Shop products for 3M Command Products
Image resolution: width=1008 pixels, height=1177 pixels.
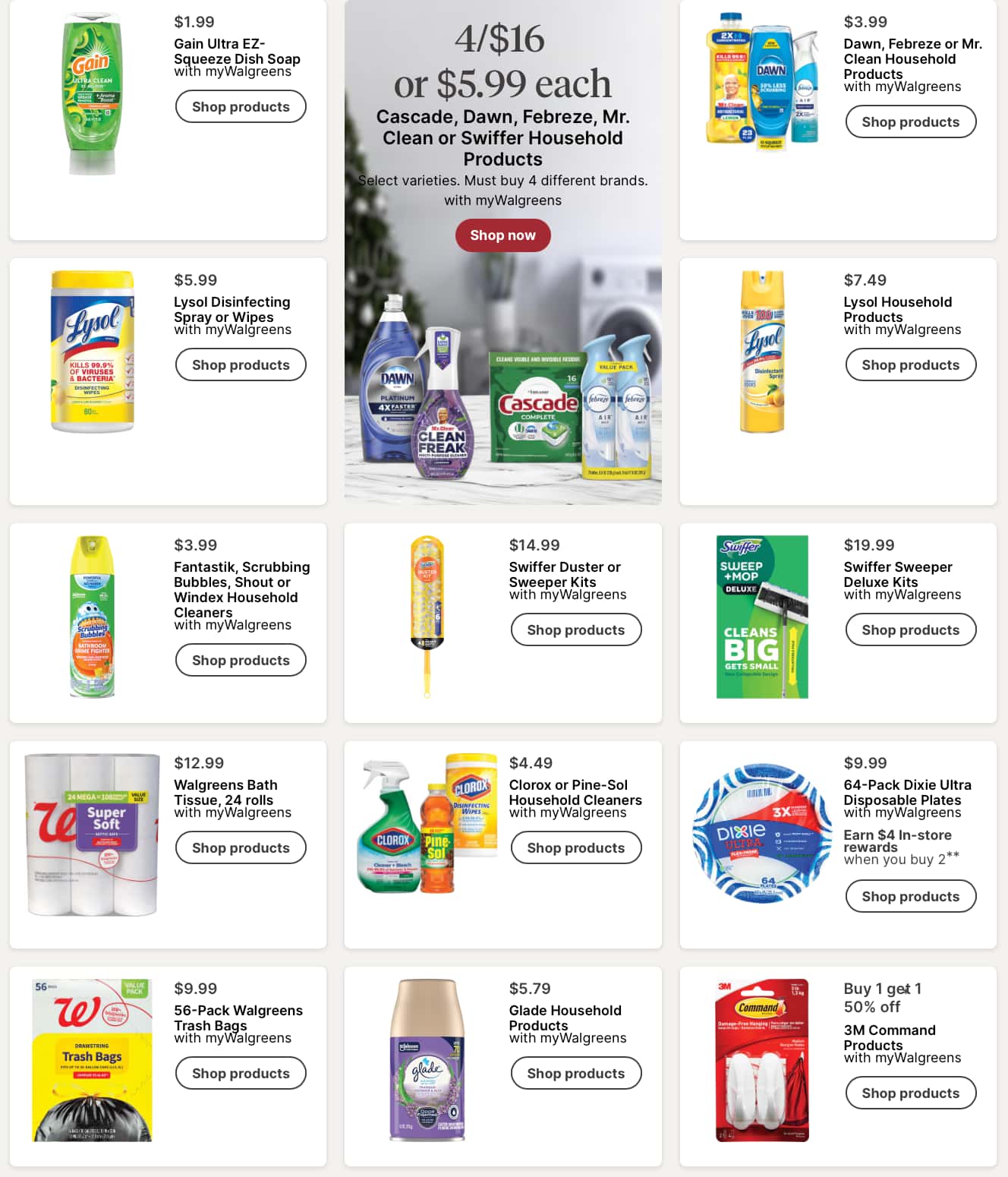(910, 1093)
